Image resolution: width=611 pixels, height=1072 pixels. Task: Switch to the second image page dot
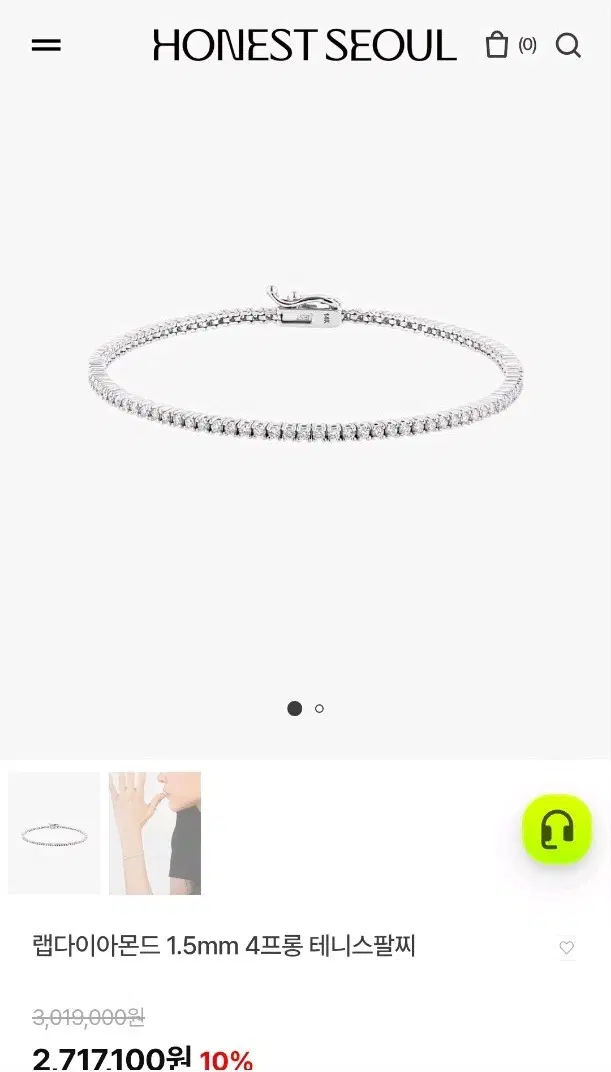[x=319, y=708]
